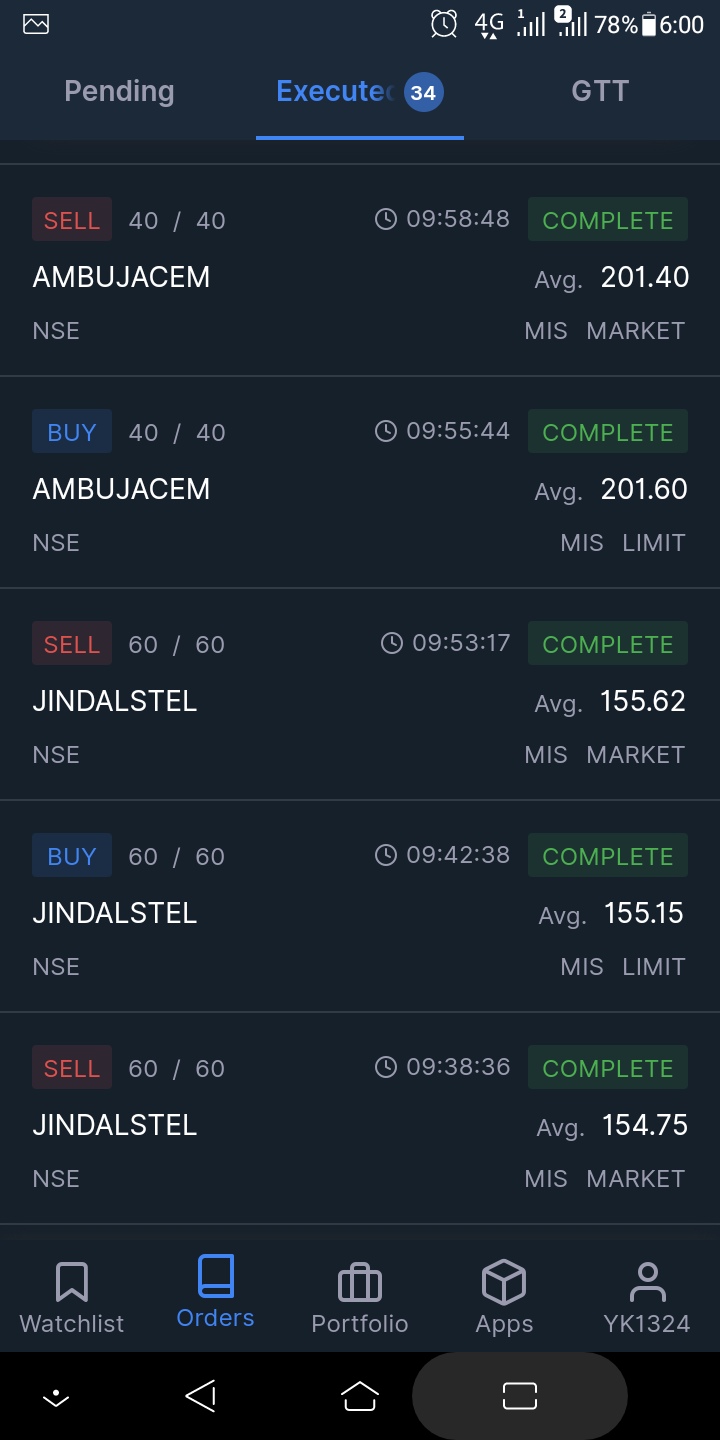Image resolution: width=720 pixels, height=1440 pixels.
Task: Switch to the Apps tab
Action: pyautogui.click(x=504, y=1297)
